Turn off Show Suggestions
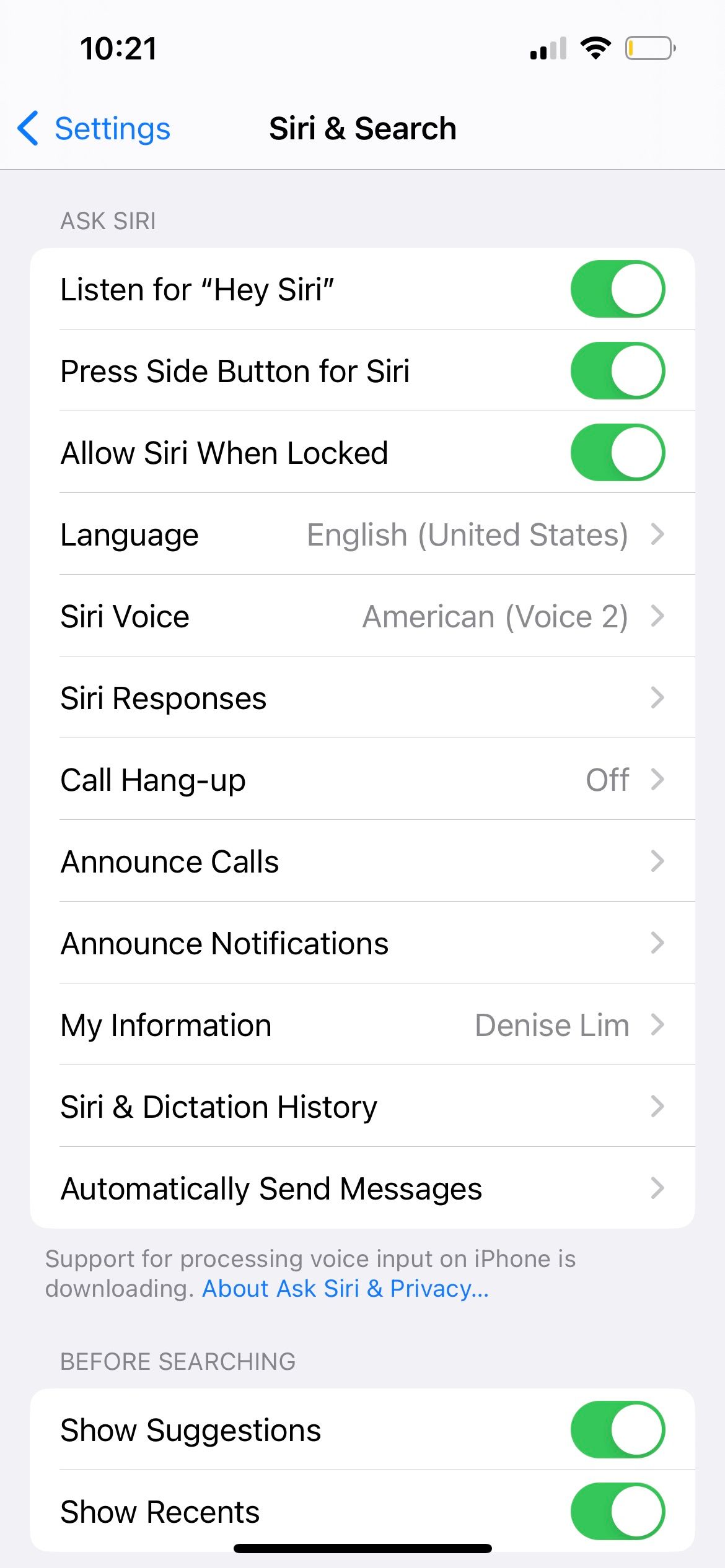The image size is (725, 1568). (x=617, y=1430)
